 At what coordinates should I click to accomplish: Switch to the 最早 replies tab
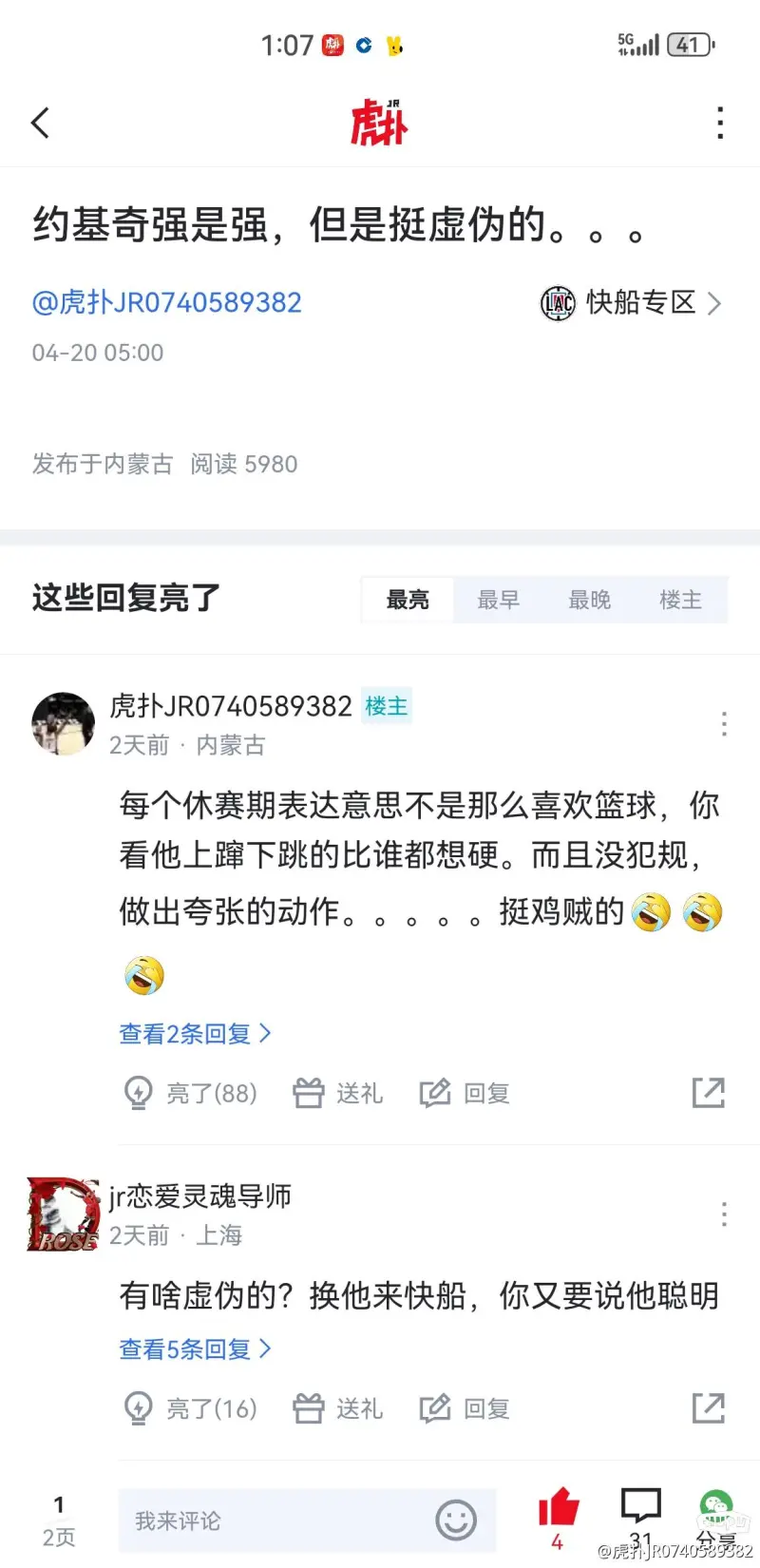498,600
